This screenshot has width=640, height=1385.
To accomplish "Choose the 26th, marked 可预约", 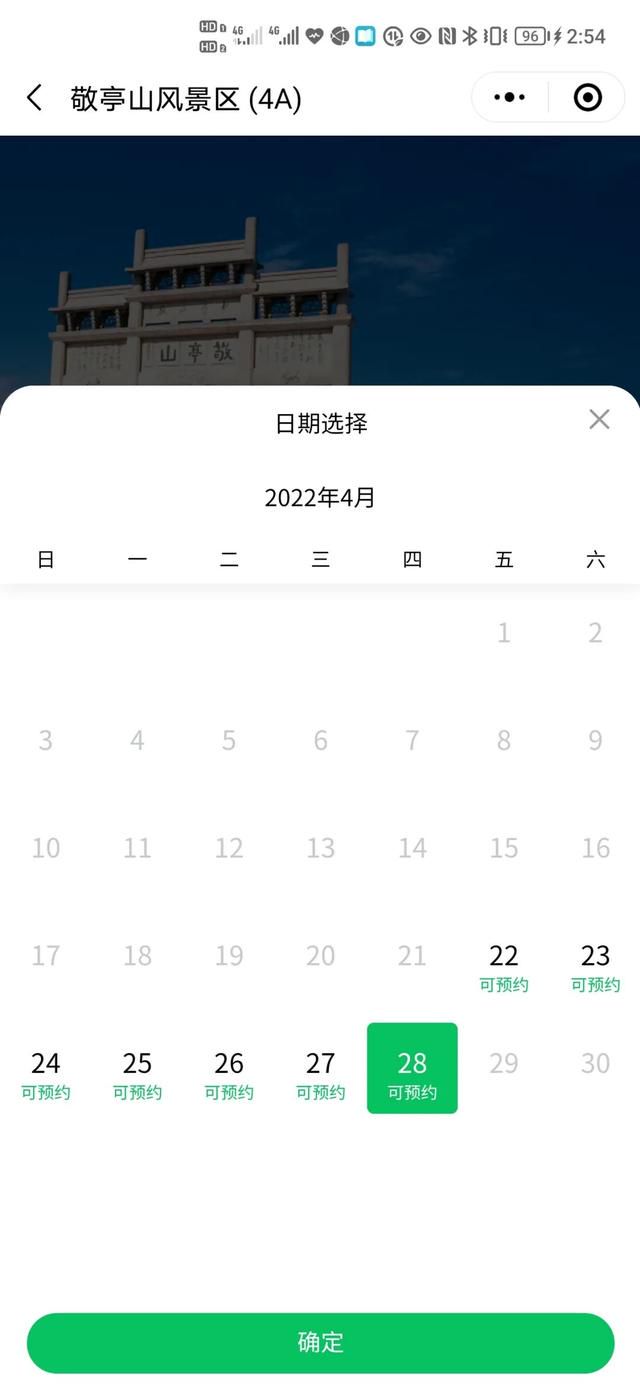I will (x=229, y=1073).
